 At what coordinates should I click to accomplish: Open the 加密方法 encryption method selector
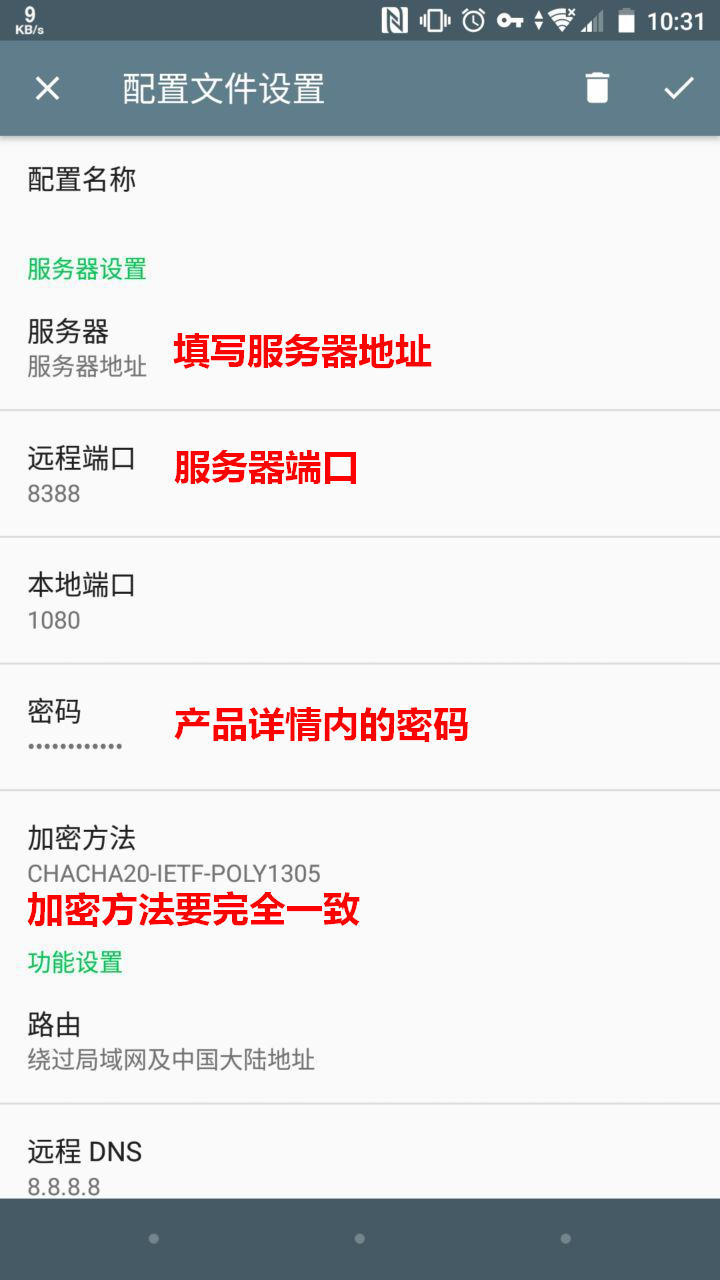[200, 855]
